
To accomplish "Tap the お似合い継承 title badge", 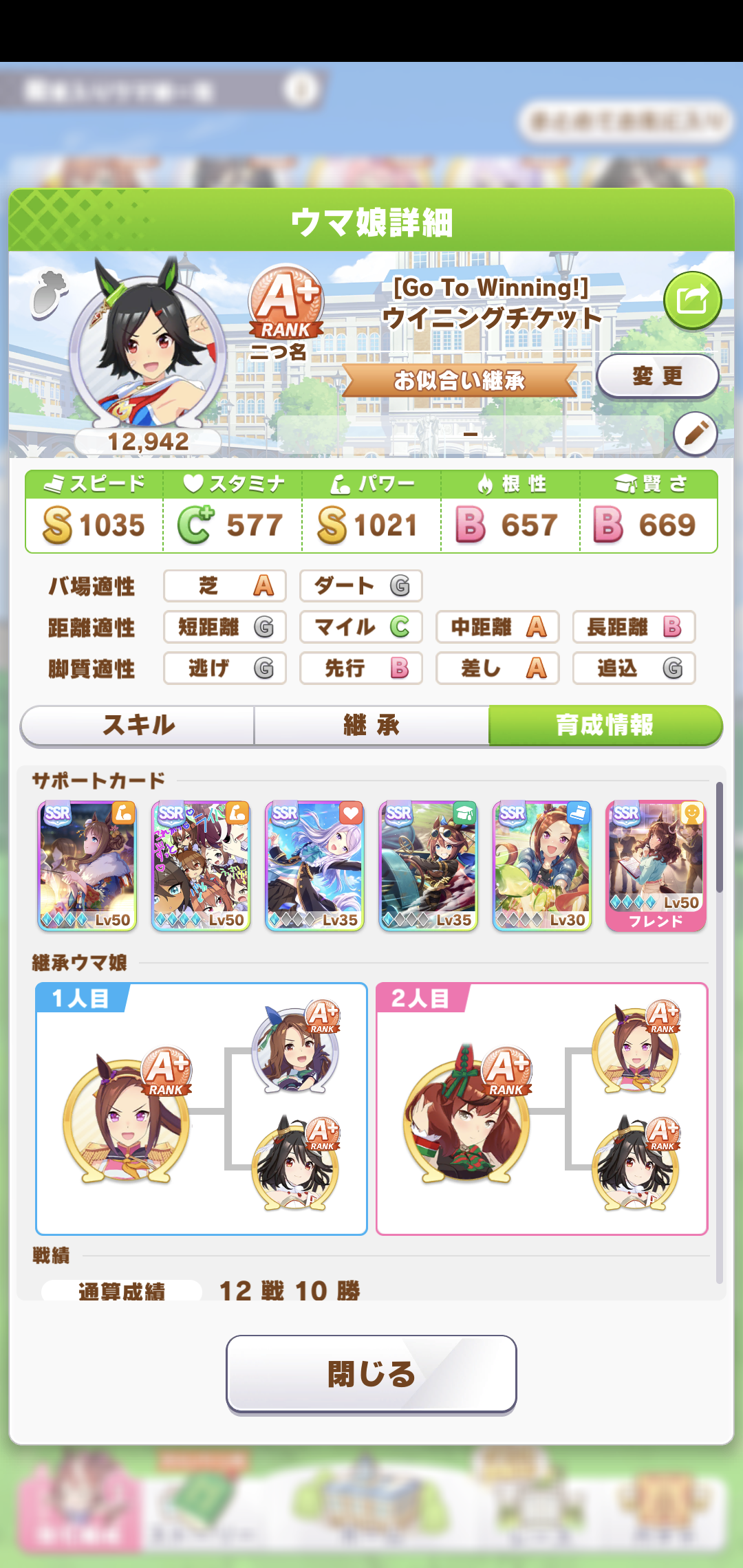I will coord(459,380).
